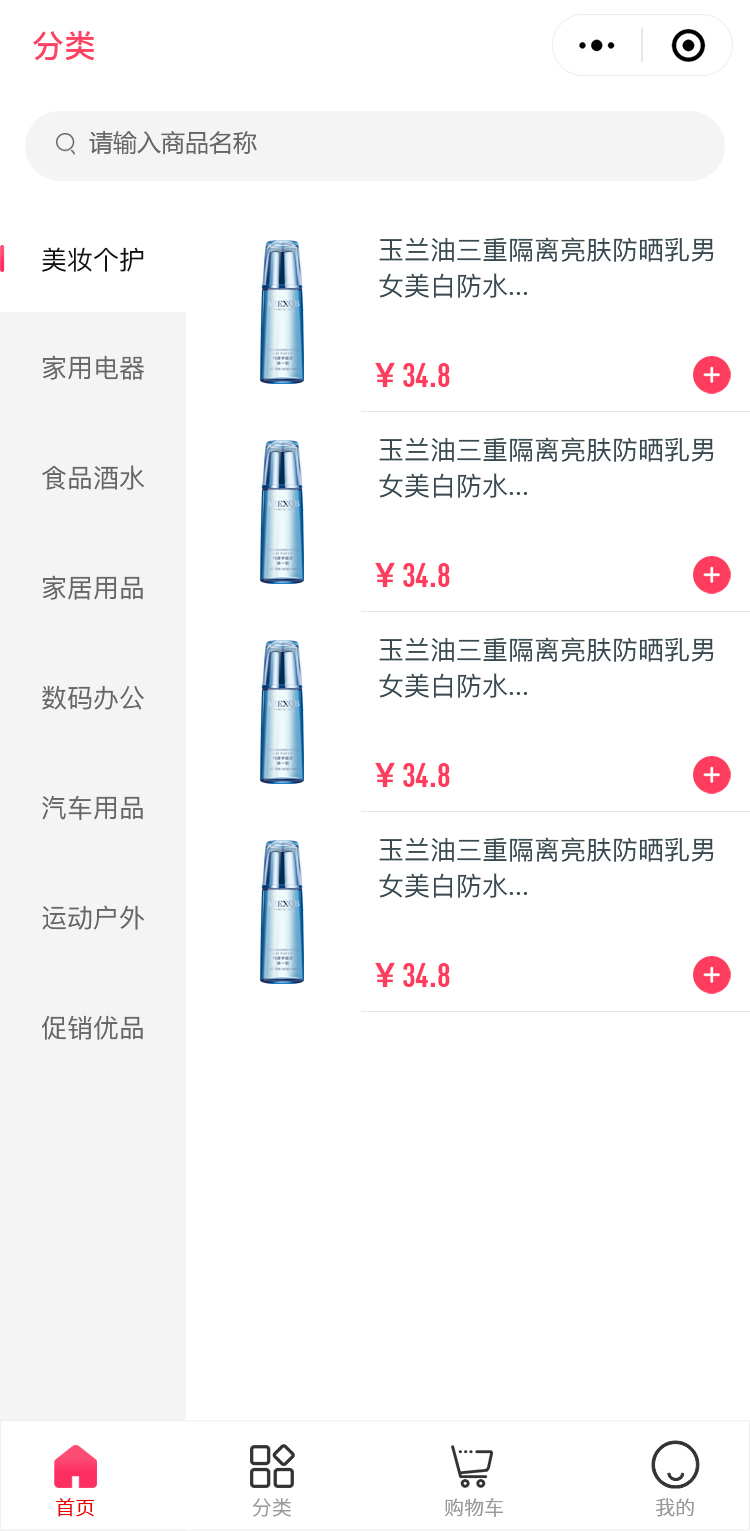Tap the product name search box

tap(374, 145)
